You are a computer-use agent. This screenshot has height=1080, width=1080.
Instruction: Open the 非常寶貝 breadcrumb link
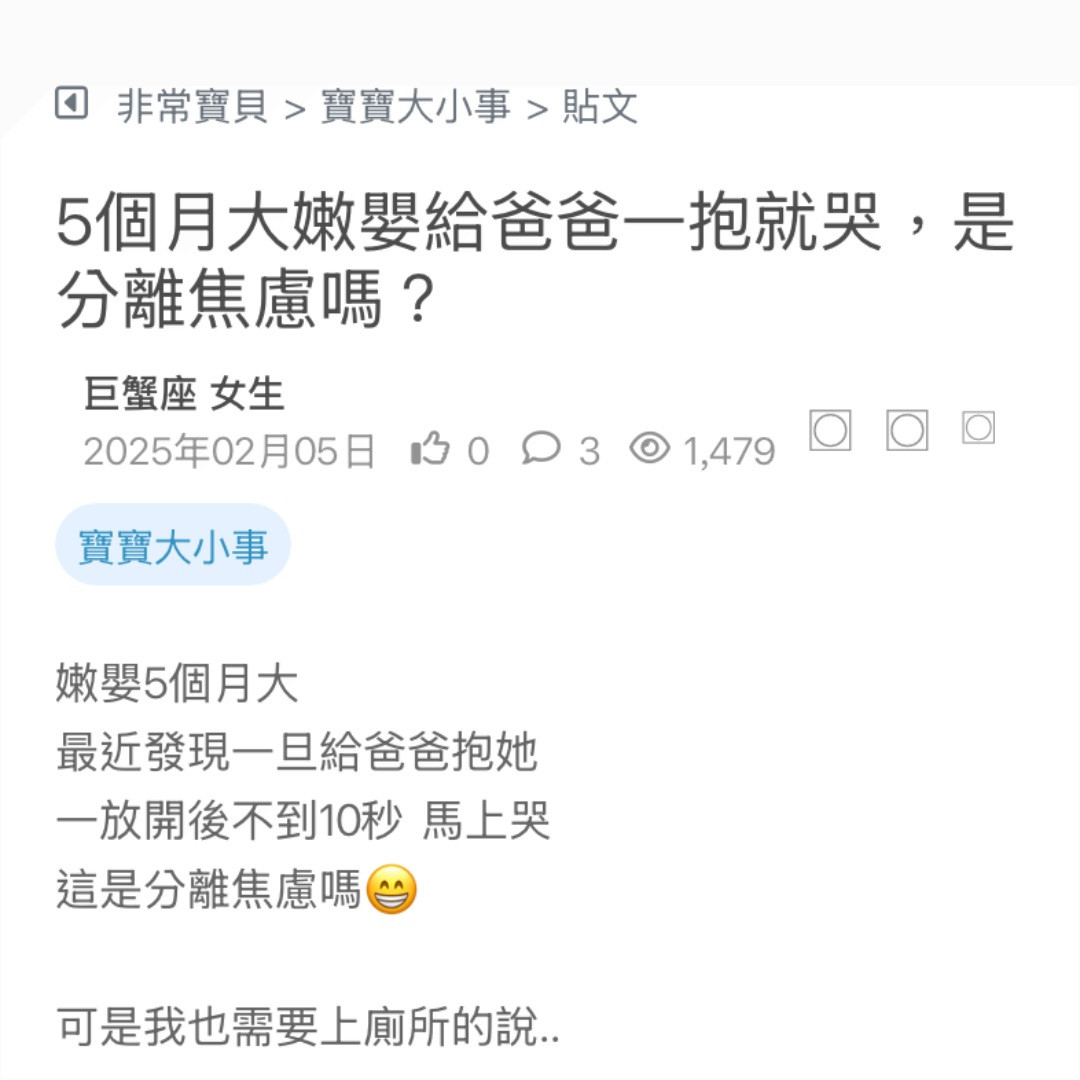point(192,106)
